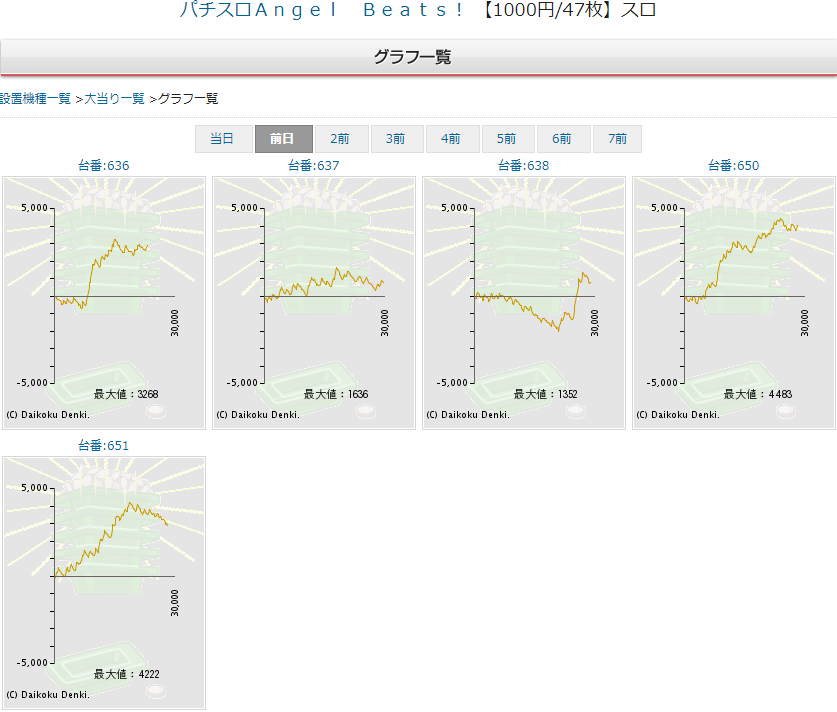This screenshot has width=837, height=712.
Task: Show data for 7前
Action: click(617, 139)
